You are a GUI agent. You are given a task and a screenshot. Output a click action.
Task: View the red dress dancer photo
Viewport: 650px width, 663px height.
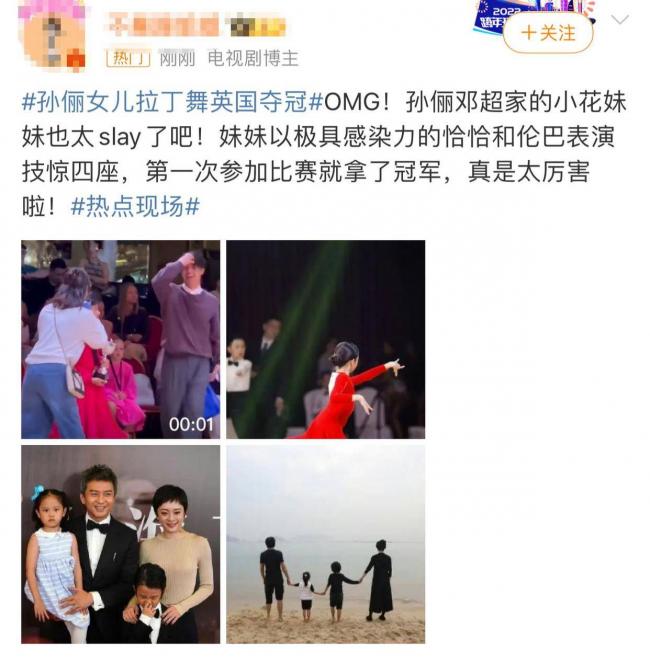pos(325,339)
